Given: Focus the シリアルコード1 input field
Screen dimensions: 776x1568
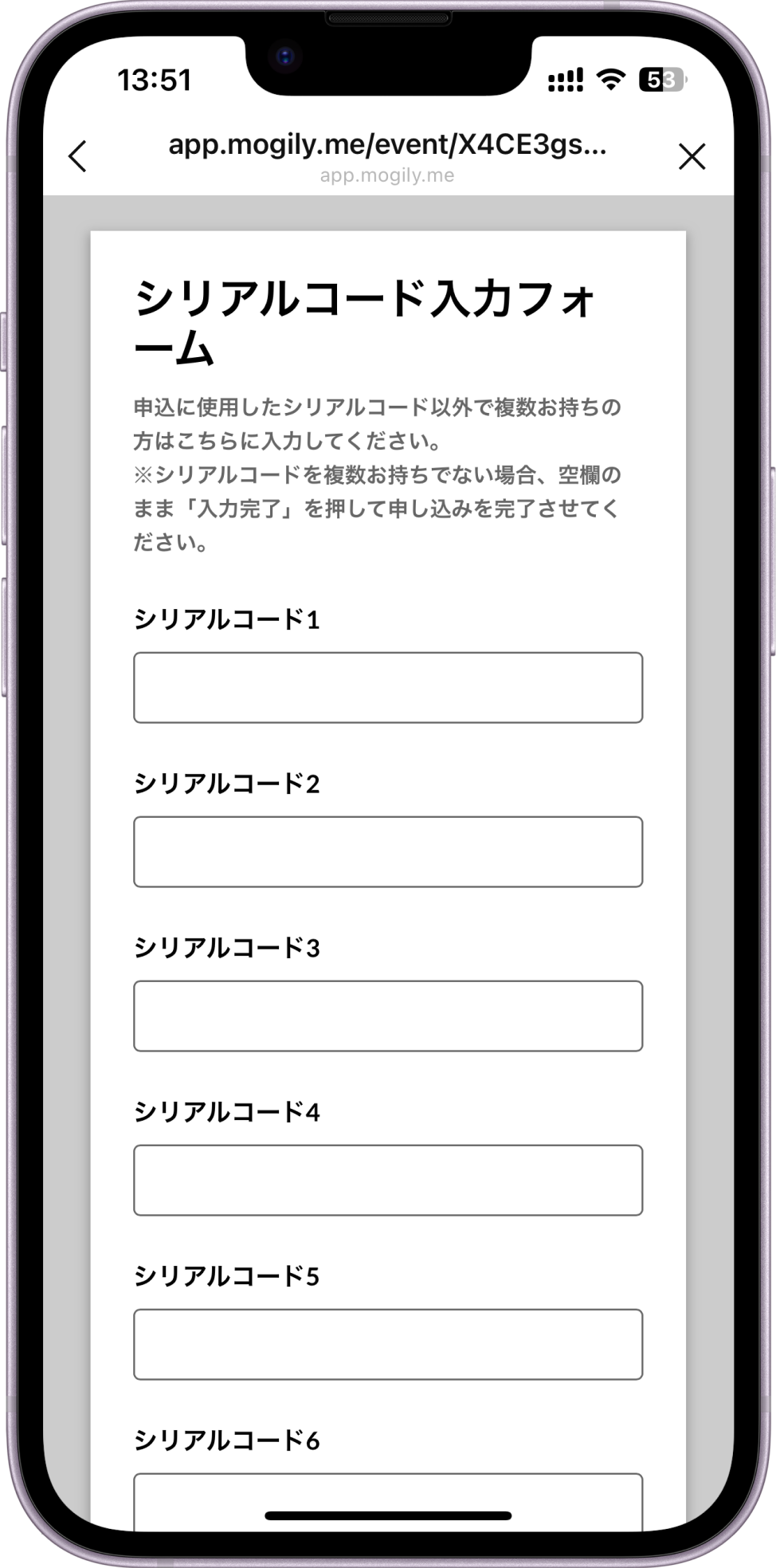Looking at the screenshot, I should pyautogui.click(x=388, y=688).
